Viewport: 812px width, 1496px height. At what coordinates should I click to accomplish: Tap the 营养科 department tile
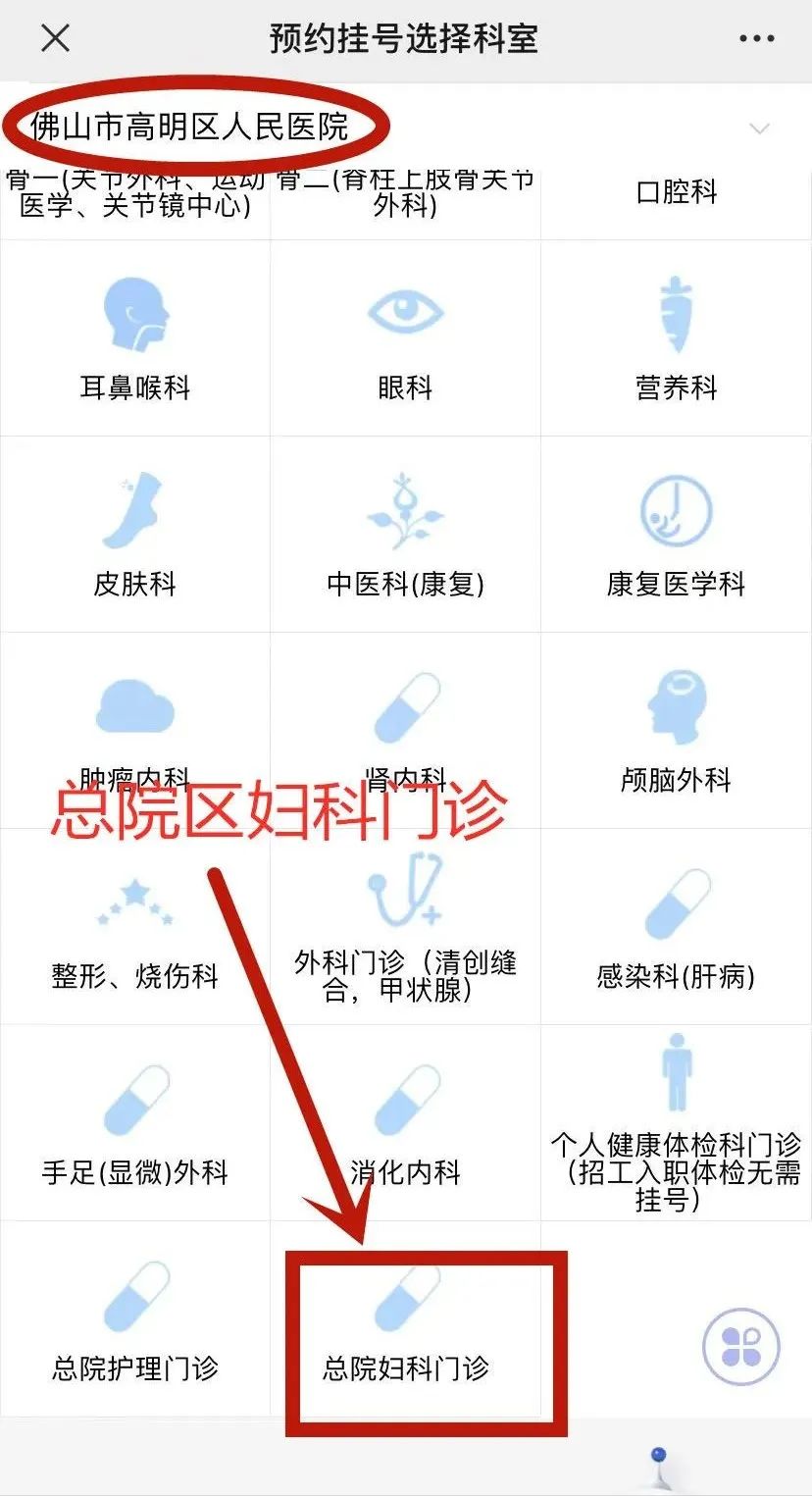(x=676, y=338)
